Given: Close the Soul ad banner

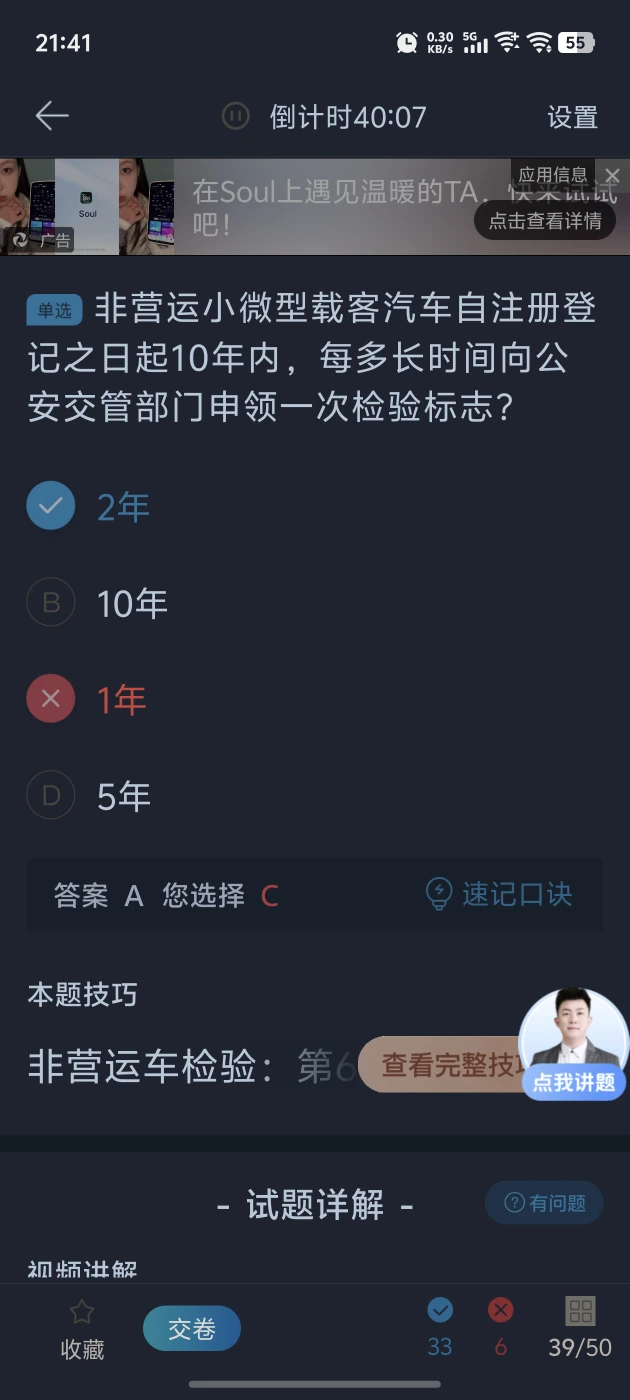Looking at the screenshot, I should pos(612,176).
